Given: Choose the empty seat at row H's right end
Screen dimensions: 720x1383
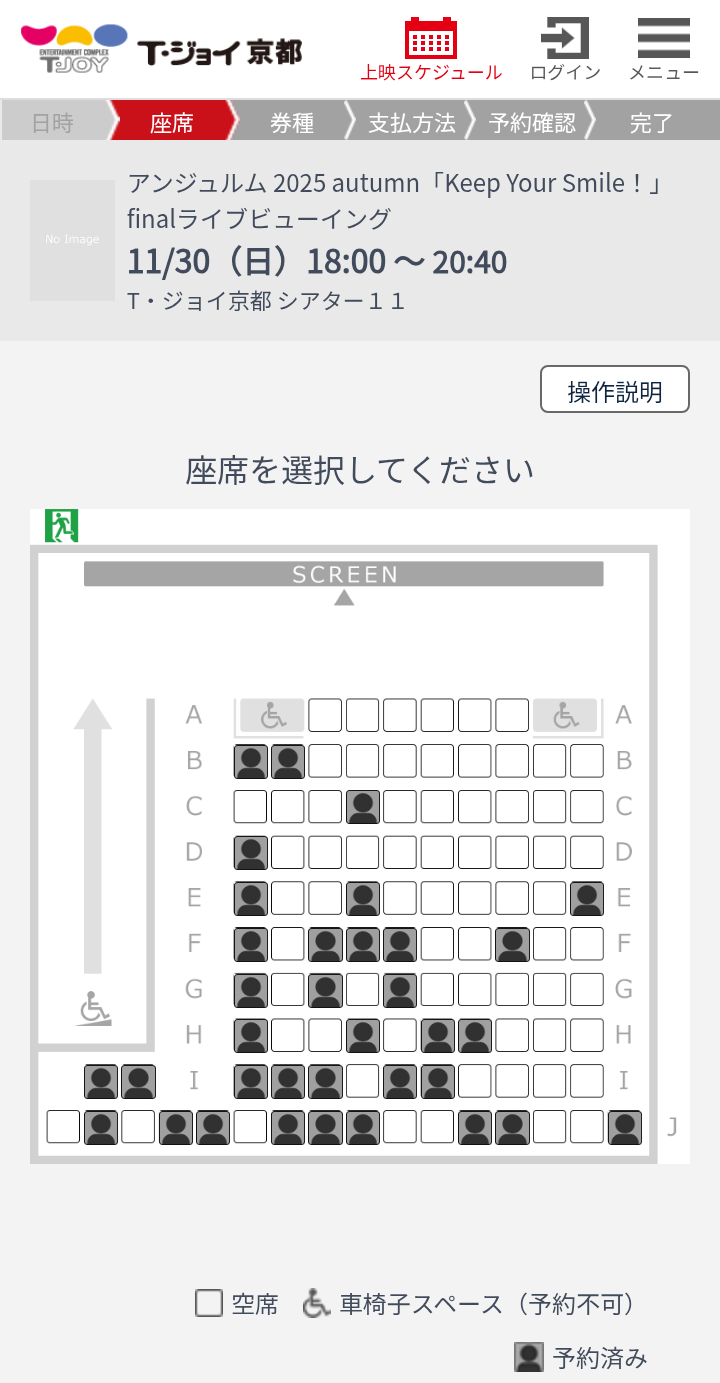Looking at the screenshot, I should (x=587, y=1035).
